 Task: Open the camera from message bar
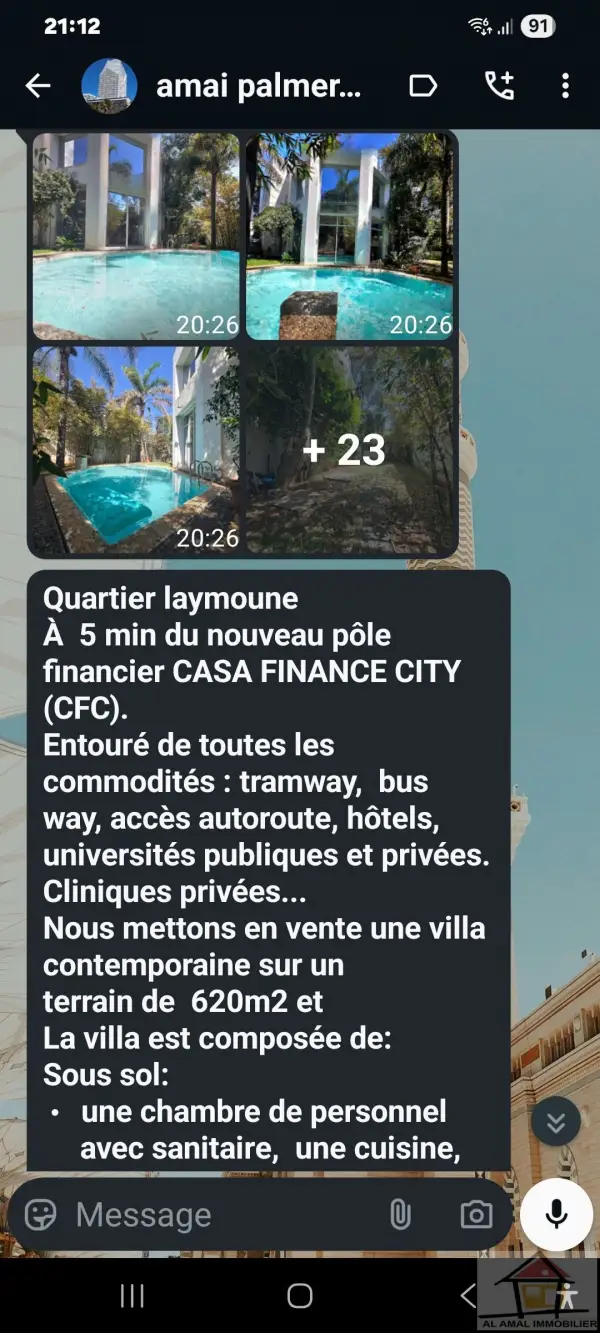(x=476, y=1214)
